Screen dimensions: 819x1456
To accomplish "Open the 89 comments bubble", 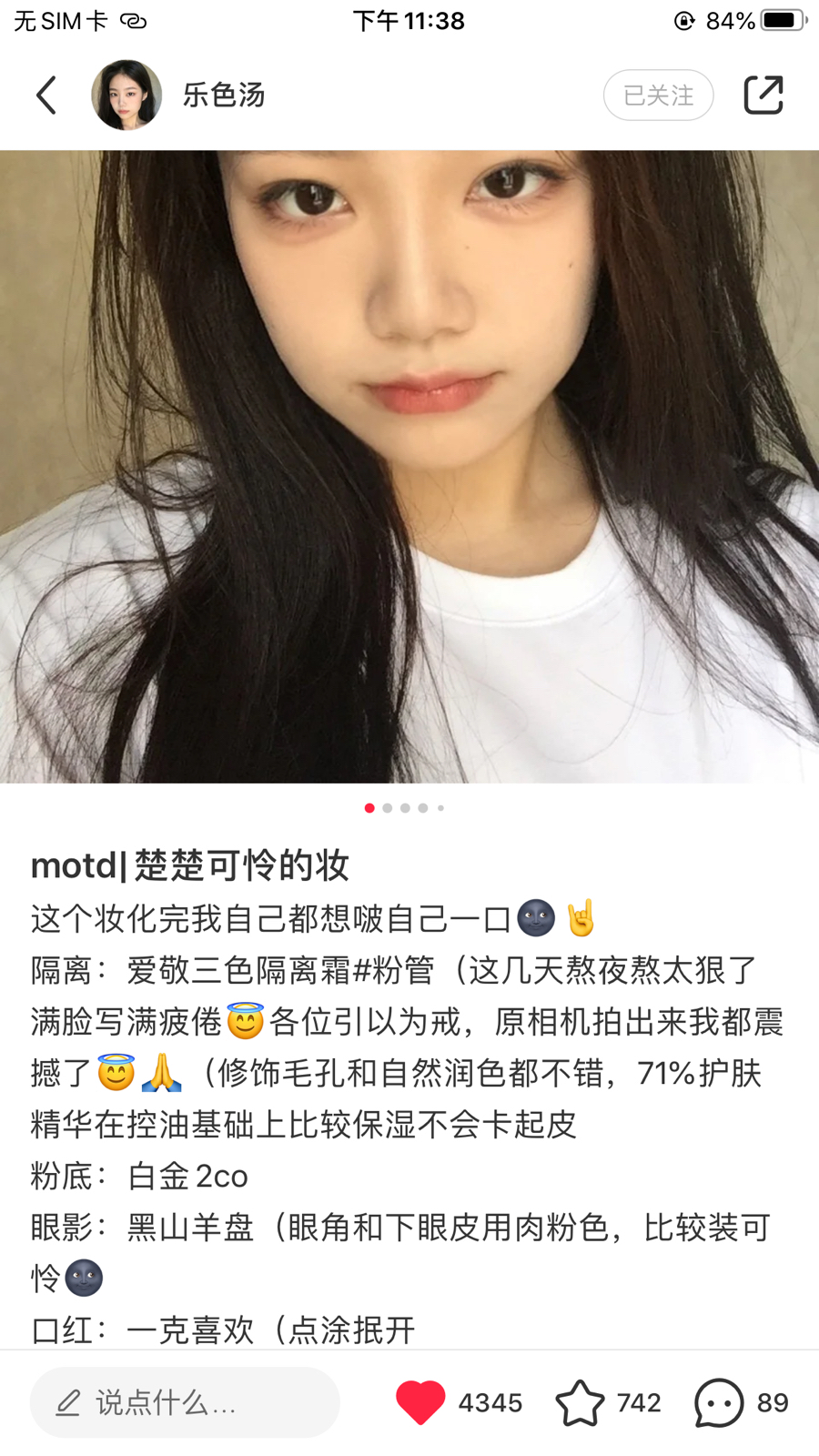I will [719, 1402].
